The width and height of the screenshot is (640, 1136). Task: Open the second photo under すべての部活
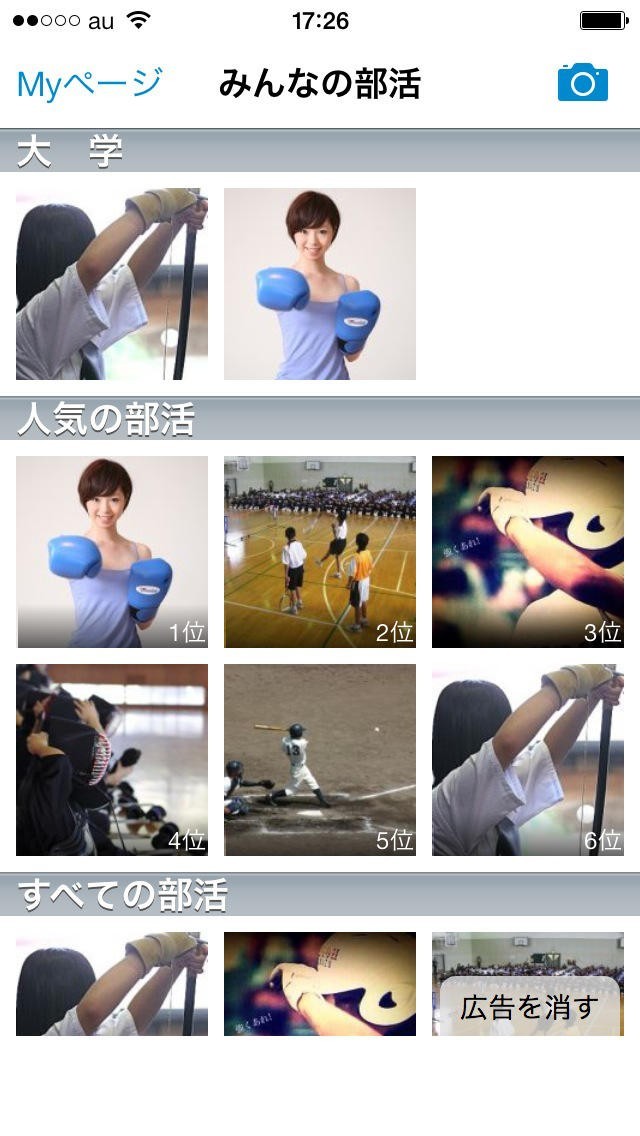pyautogui.click(x=320, y=984)
